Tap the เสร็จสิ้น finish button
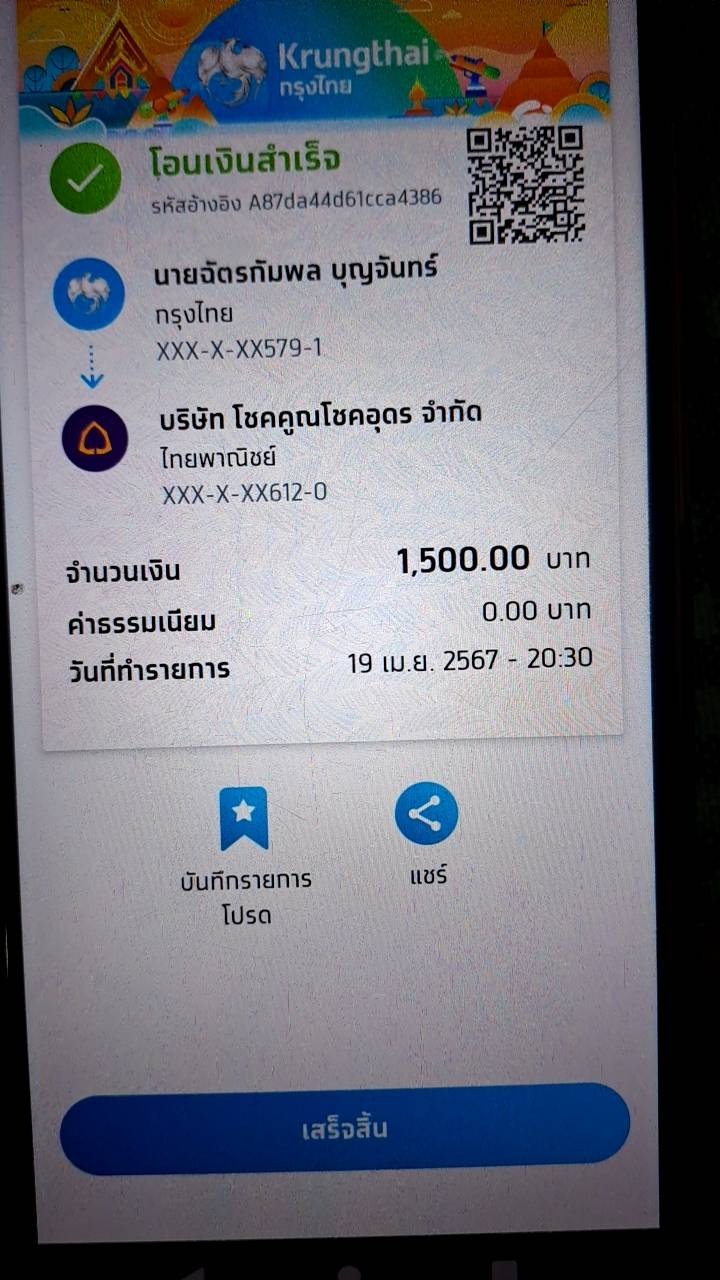This screenshot has width=720, height=1280. pos(345,1129)
